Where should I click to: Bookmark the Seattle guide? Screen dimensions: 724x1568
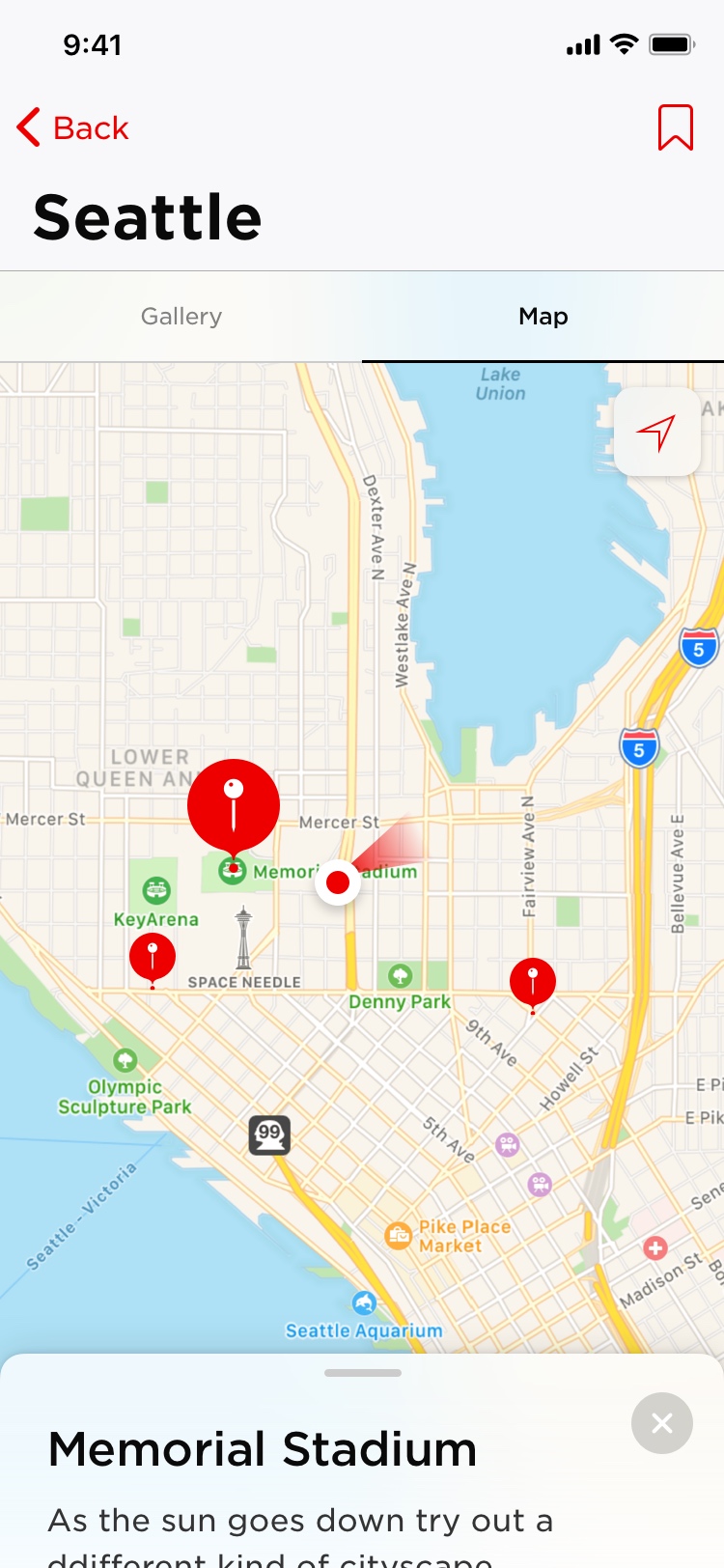pos(675,127)
